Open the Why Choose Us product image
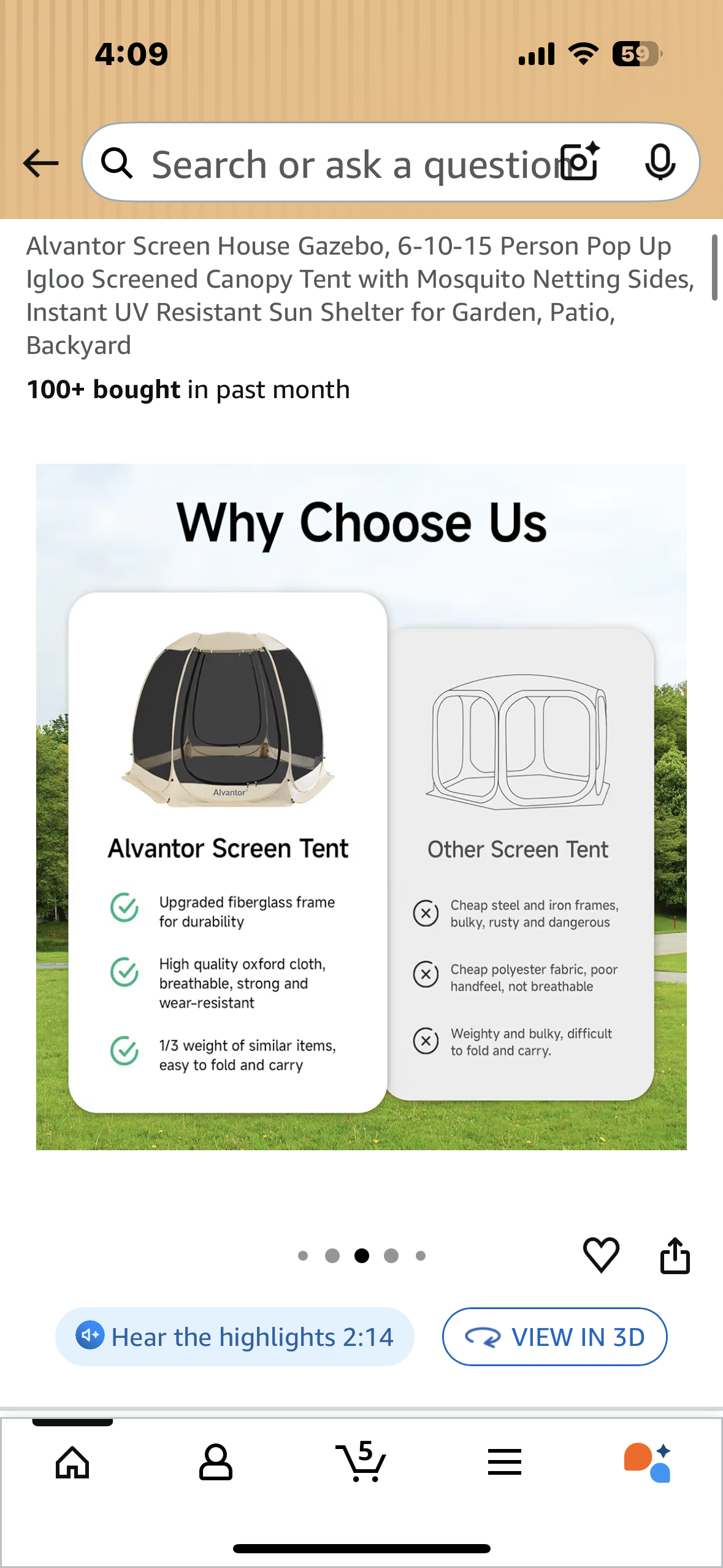The width and height of the screenshot is (723, 1568). [361, 806]
